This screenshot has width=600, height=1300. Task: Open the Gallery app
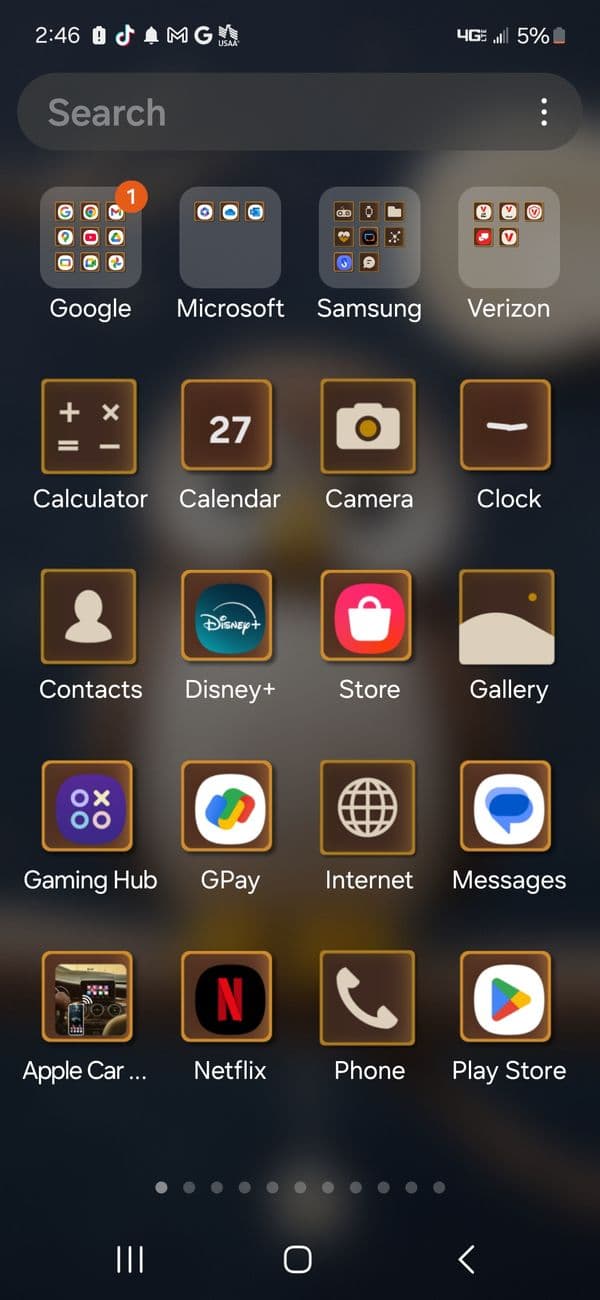(x=509, y=617)
